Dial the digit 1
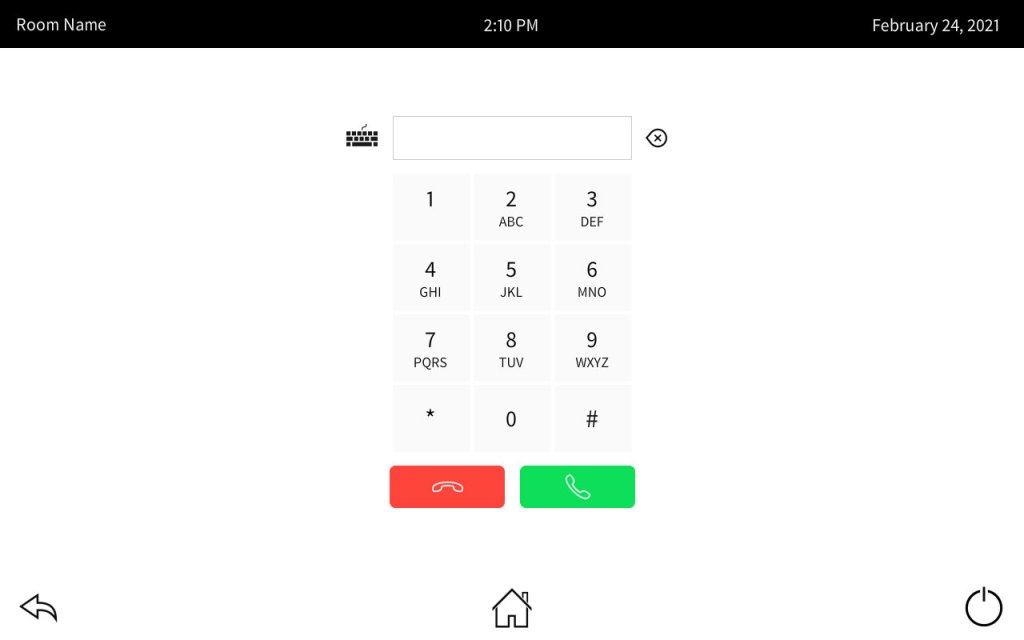The image size is (1024, 640). 431,207
